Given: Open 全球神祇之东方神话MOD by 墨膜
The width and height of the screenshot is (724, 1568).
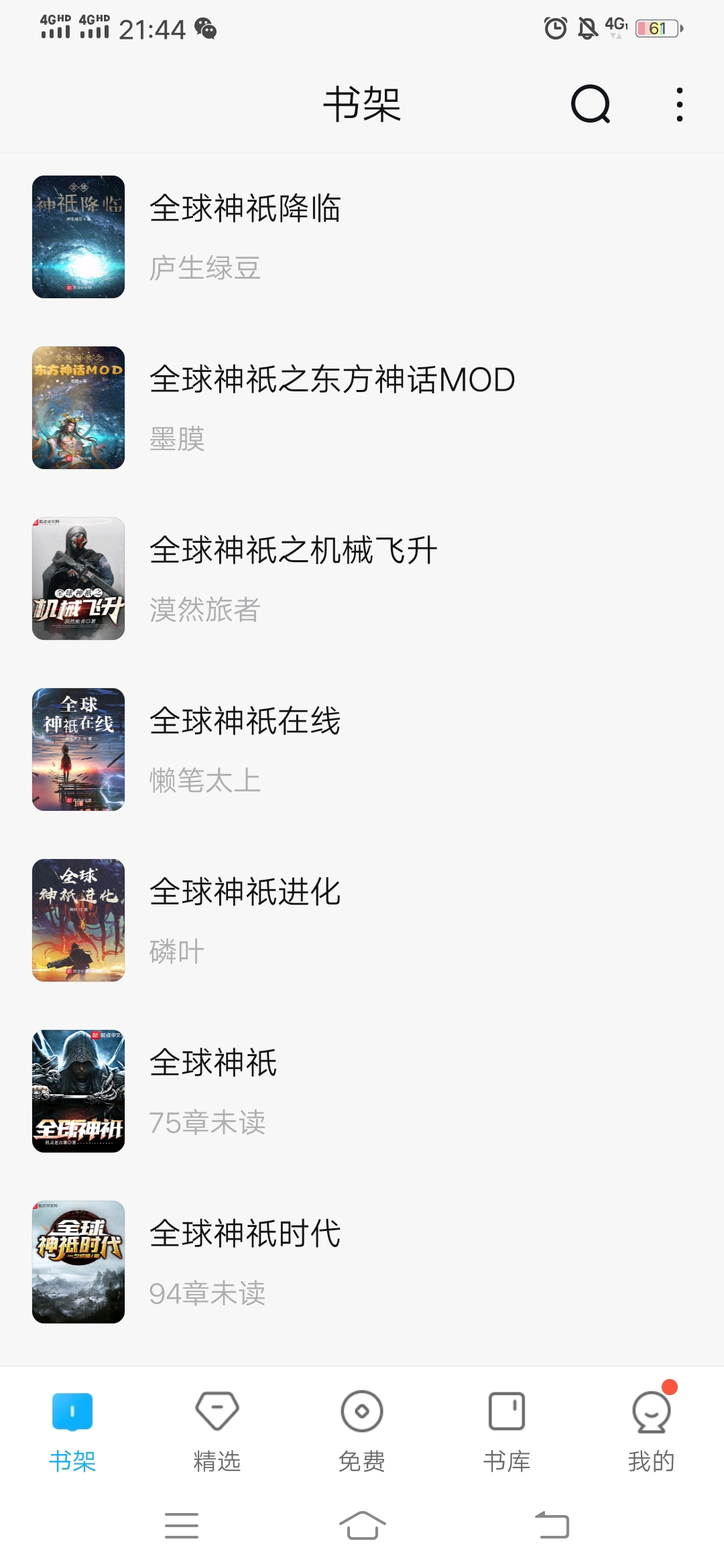Looking at the screenshot, I should [332, 380].
